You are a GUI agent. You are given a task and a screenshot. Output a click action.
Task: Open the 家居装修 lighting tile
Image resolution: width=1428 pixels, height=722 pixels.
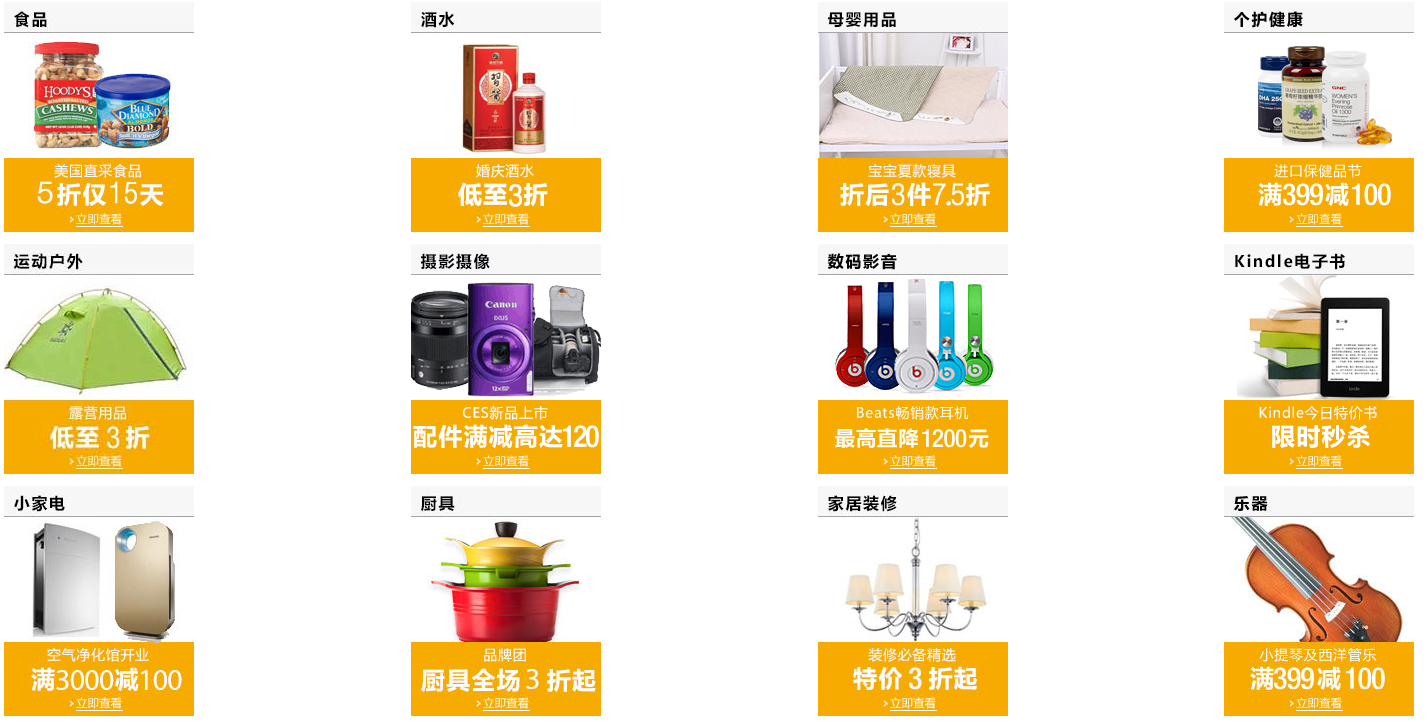pyautogui.click(x=912, y=580)
